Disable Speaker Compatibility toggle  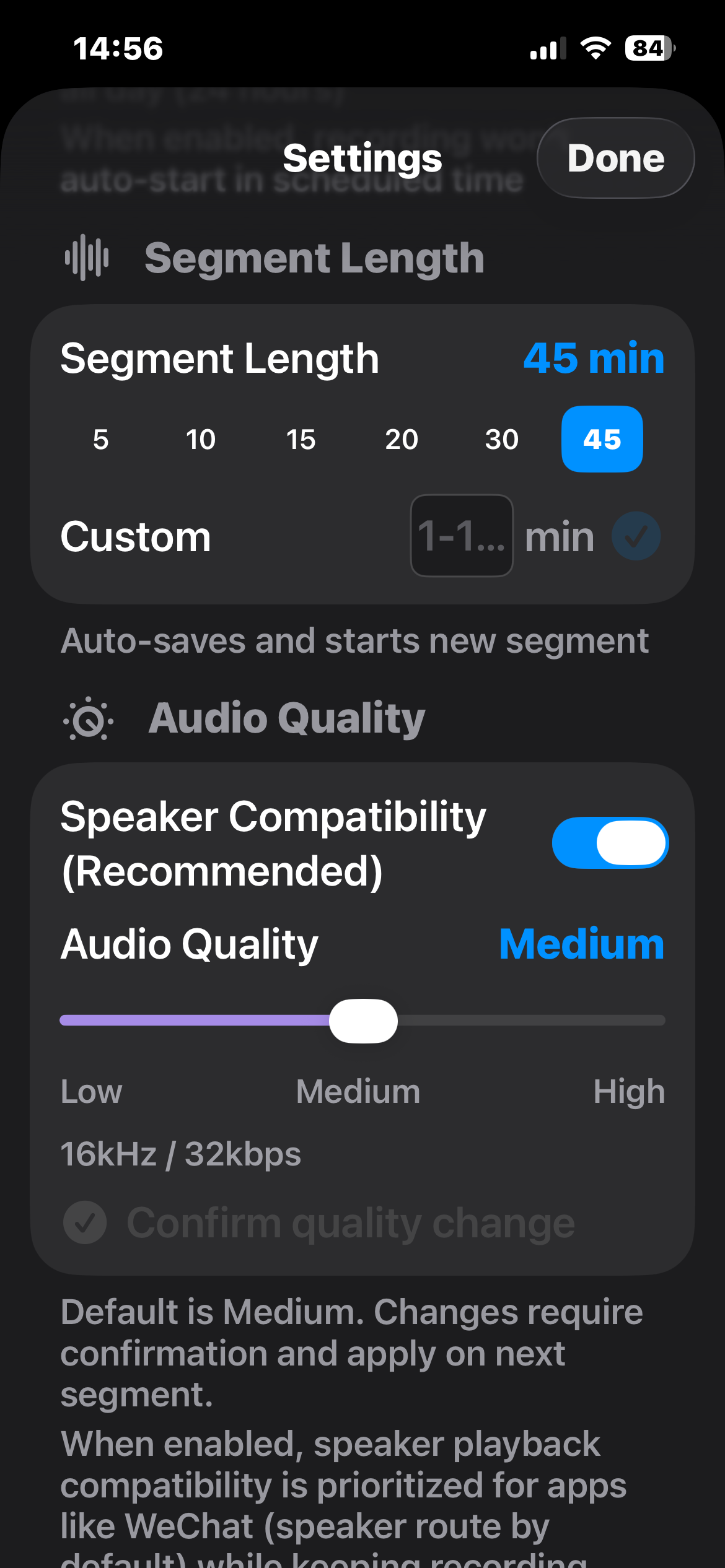[610, 843]
